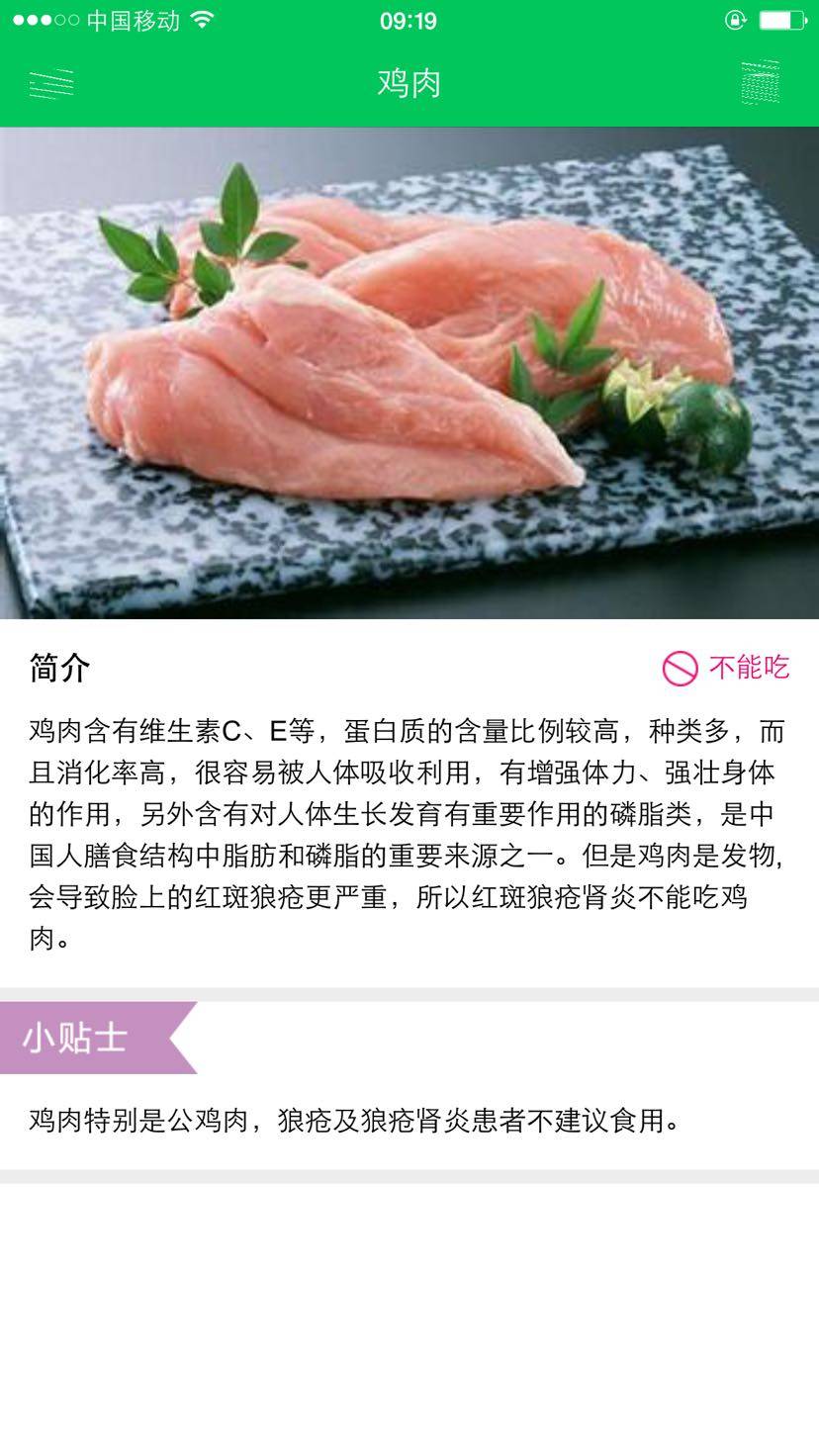The height and width of the screenshot is (1456, 819).
Task: Tap the left icon in the 鸡肉 header
Action: [51, 84]
